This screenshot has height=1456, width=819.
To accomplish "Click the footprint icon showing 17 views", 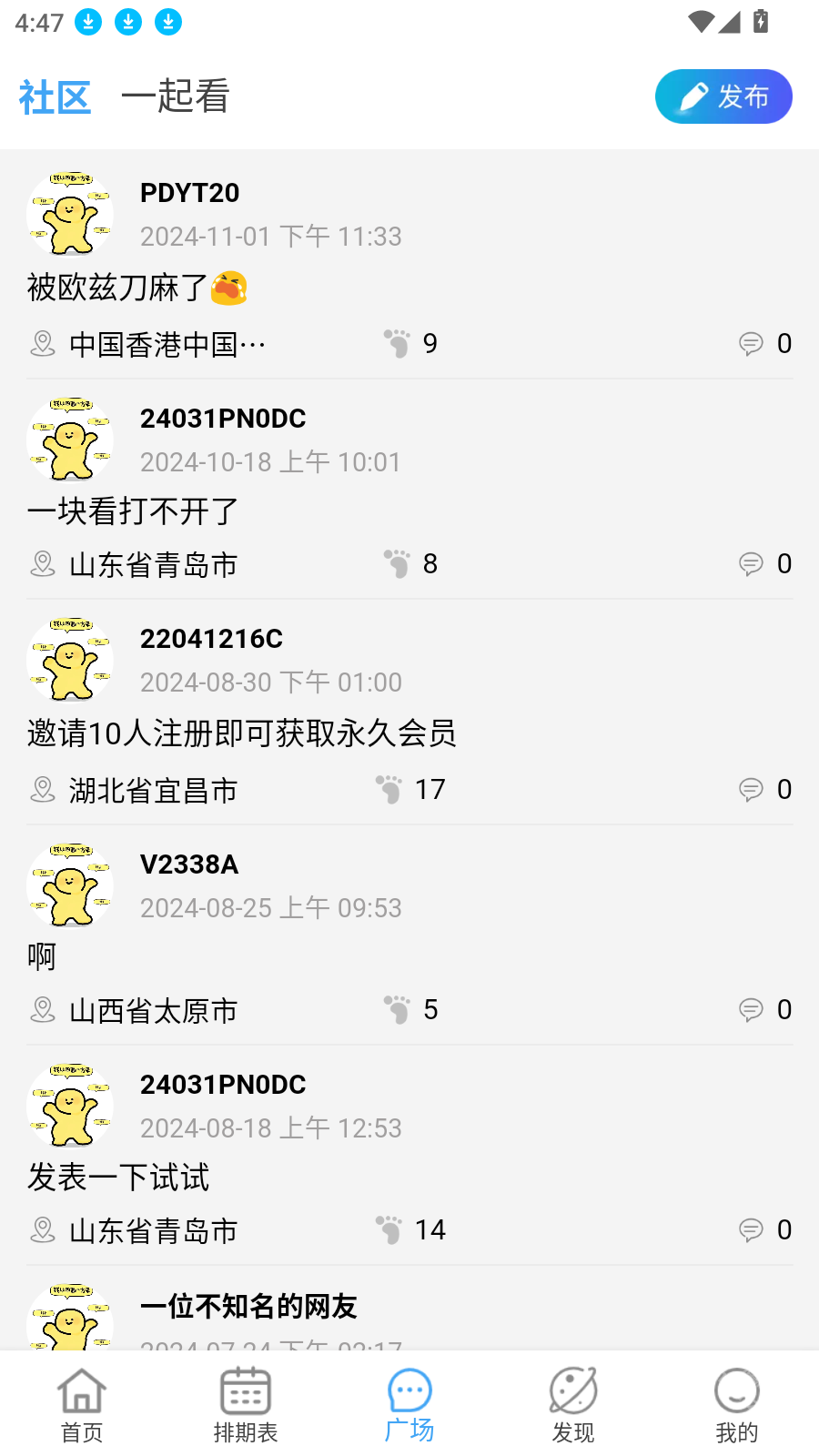I will 389,790.
